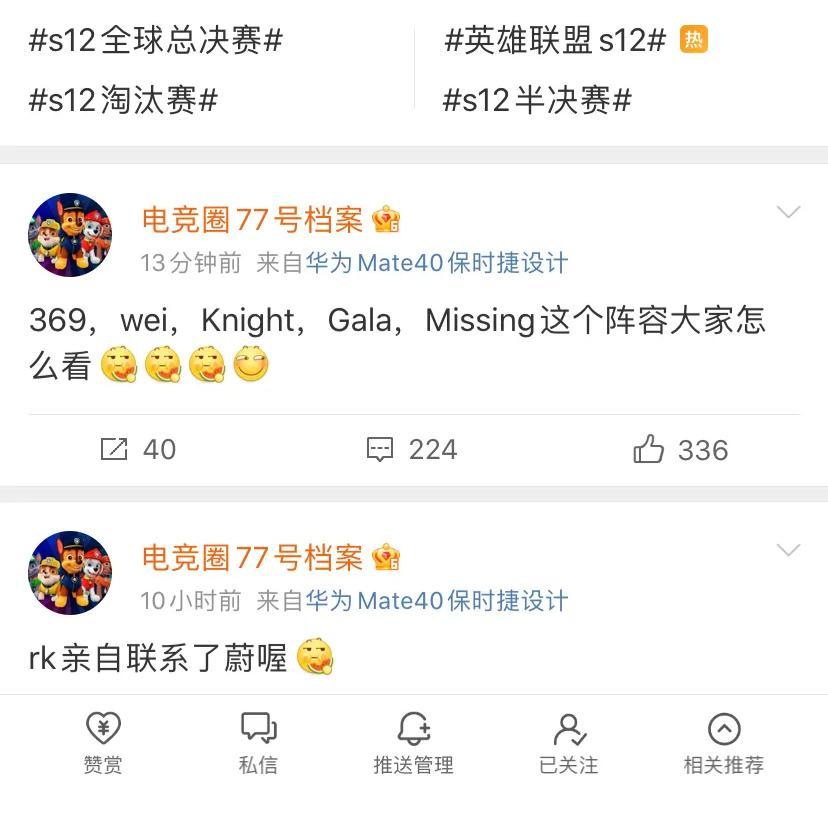
Task: View the #s12淘汰赛# topic page
Action: 124,100
